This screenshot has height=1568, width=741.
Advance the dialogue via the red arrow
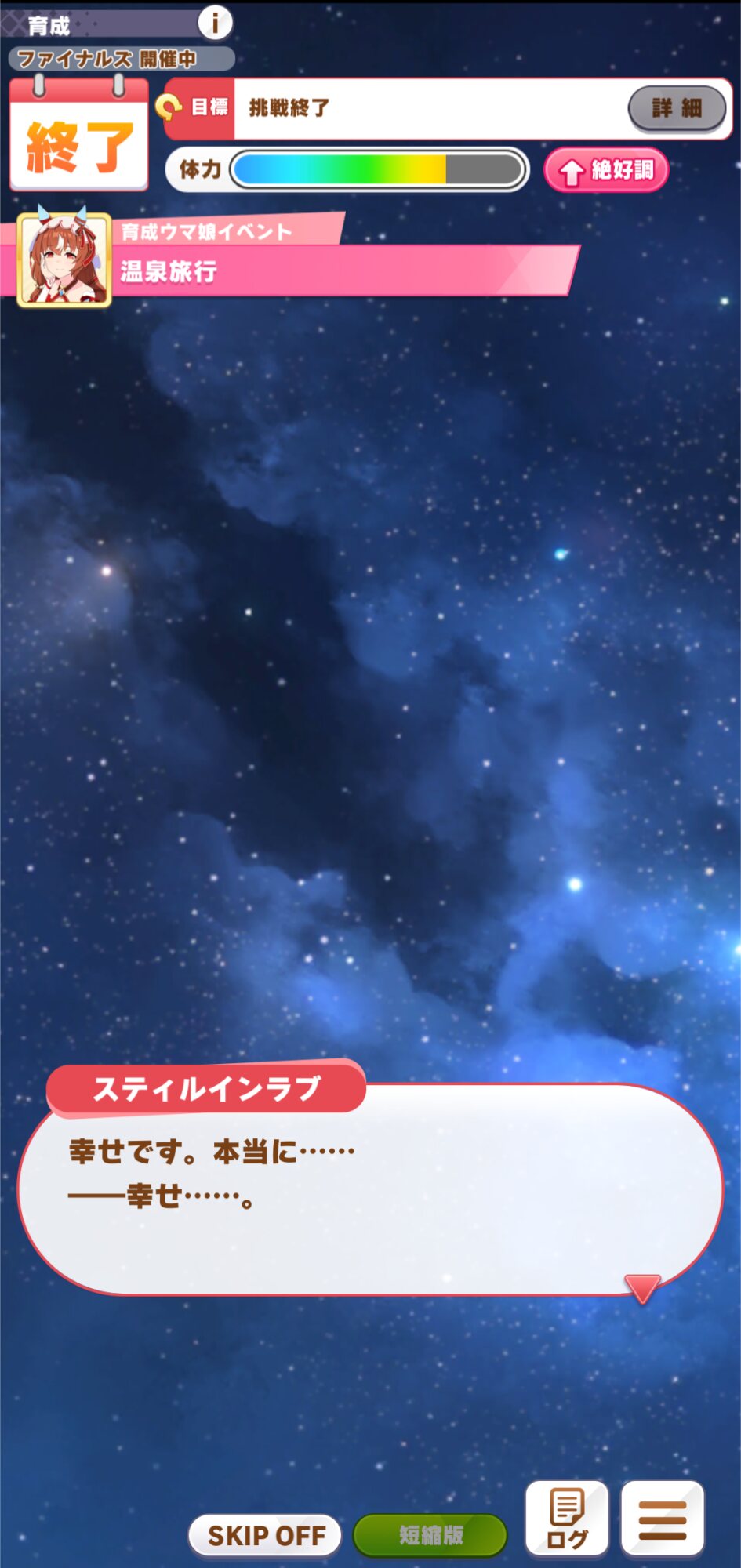(642, 1288)
